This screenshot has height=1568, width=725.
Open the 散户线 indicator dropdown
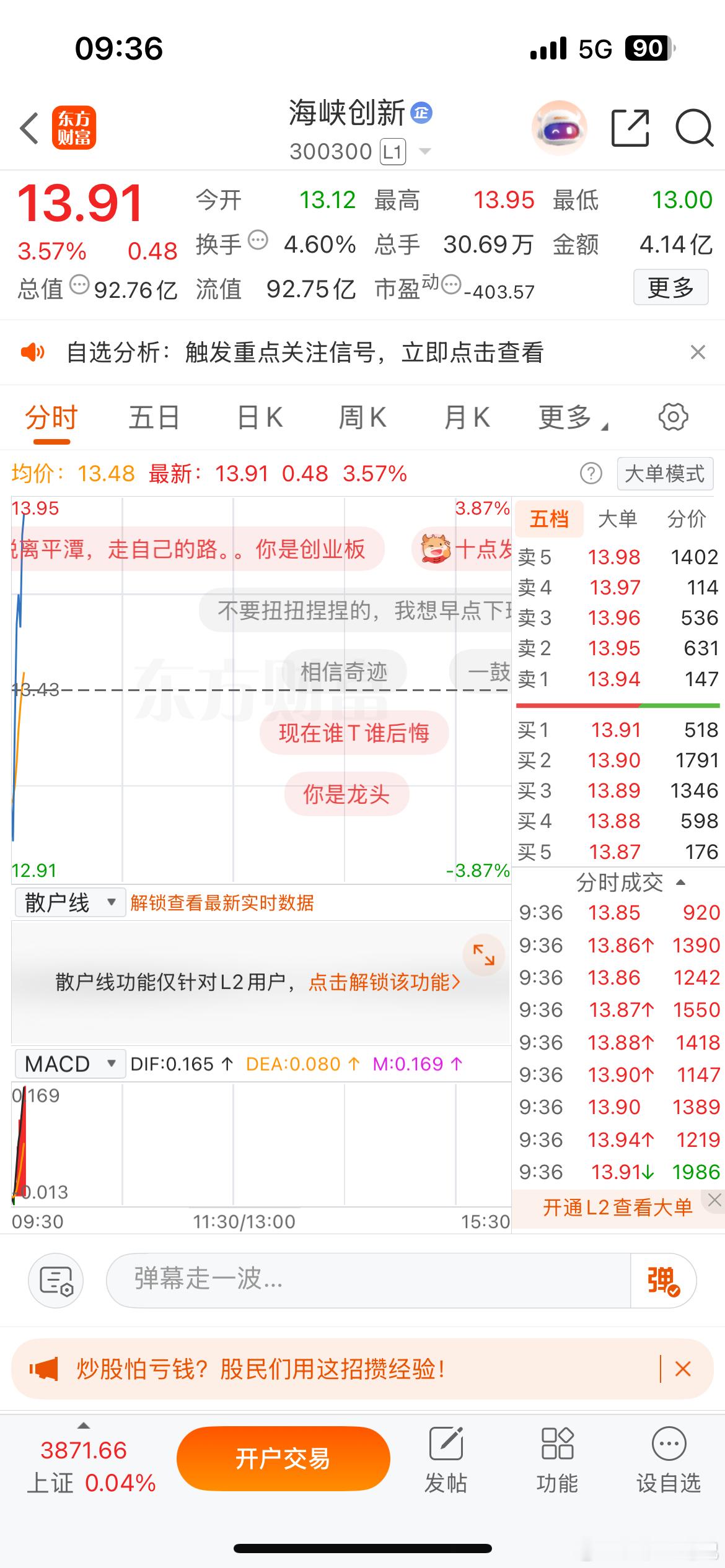pyautogui.click(x=68, y=902)
